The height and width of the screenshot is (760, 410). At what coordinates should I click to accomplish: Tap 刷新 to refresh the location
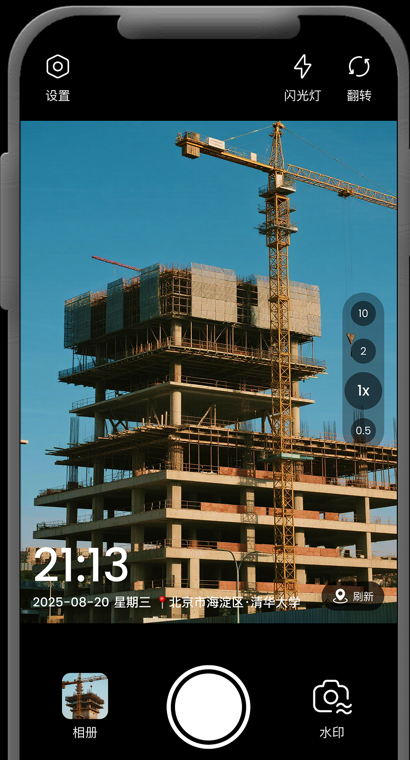coord(353,596)
